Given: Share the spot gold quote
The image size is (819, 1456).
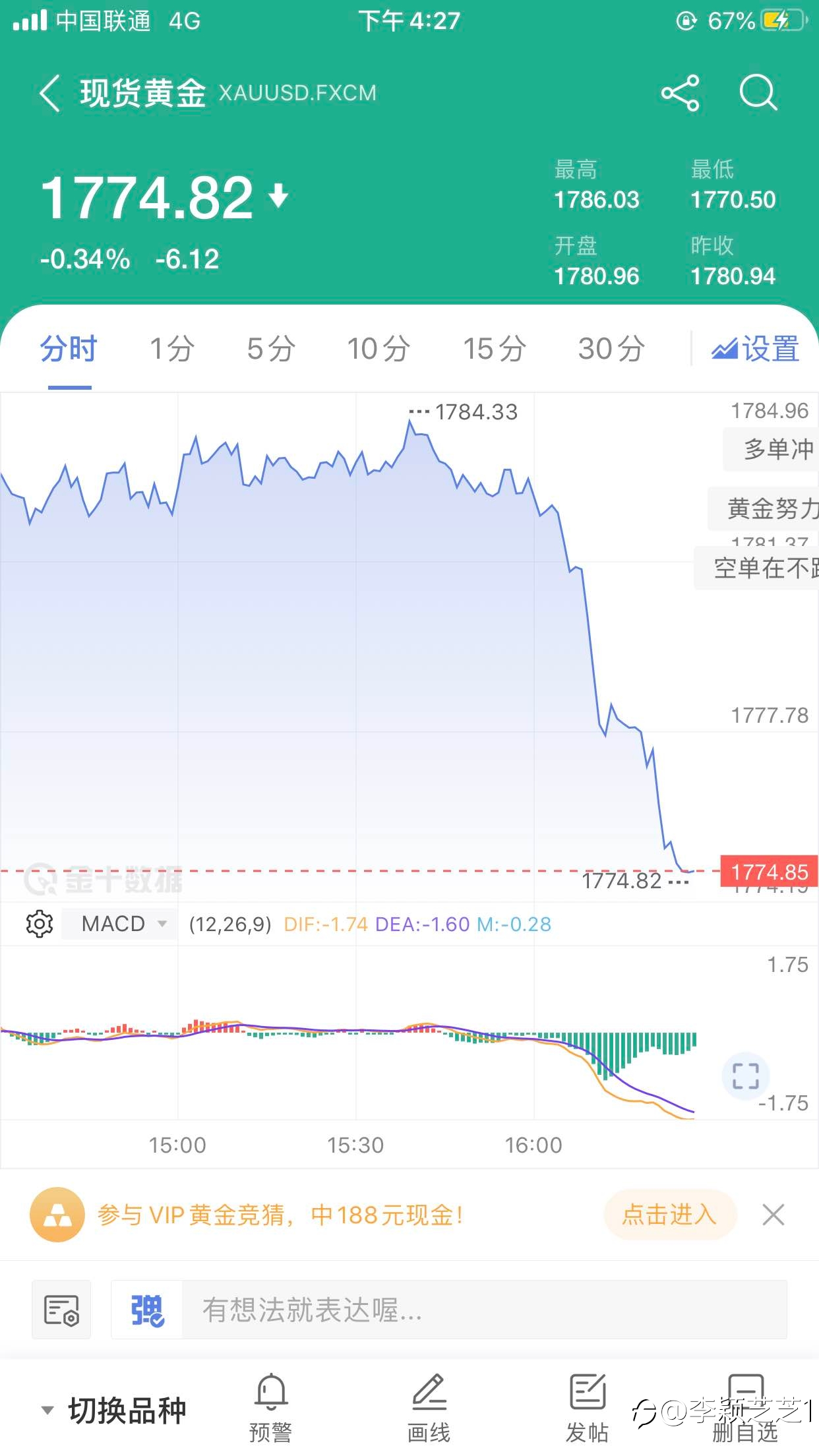Looking at the screenshot, I should [x=680, y=93].
